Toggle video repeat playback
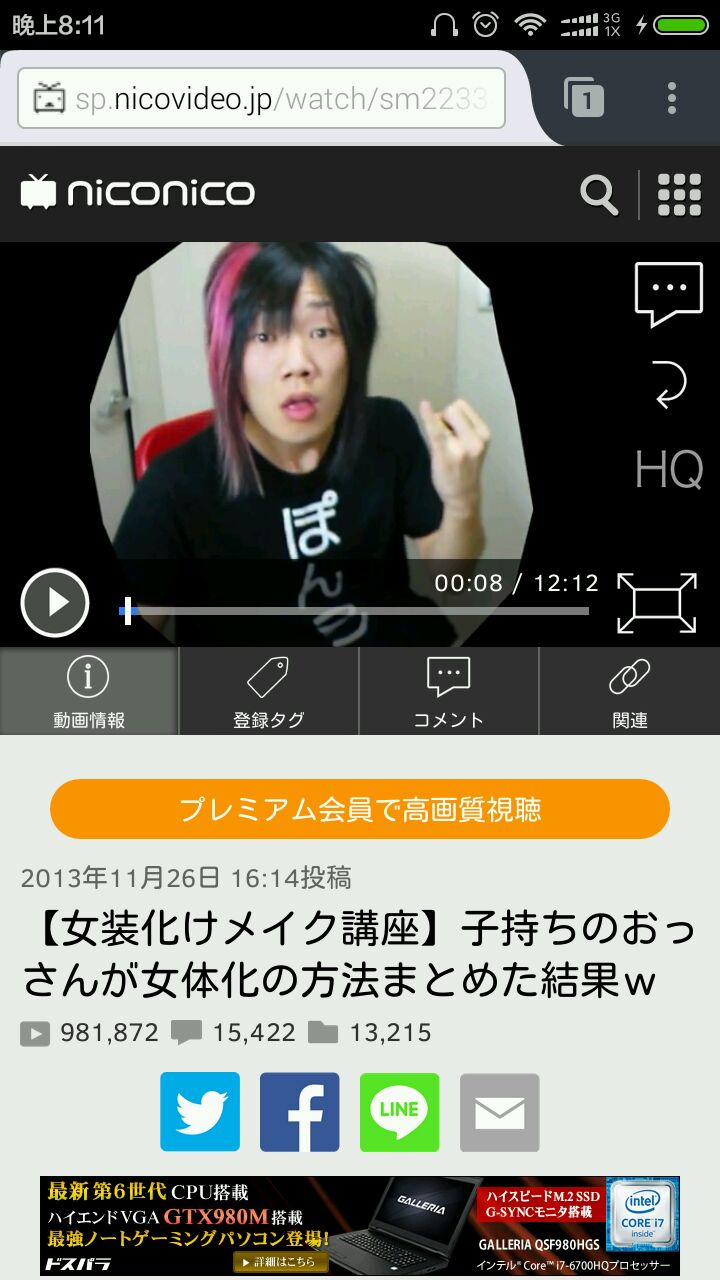Screen dimensions: 720x1280 click(668, 384)
